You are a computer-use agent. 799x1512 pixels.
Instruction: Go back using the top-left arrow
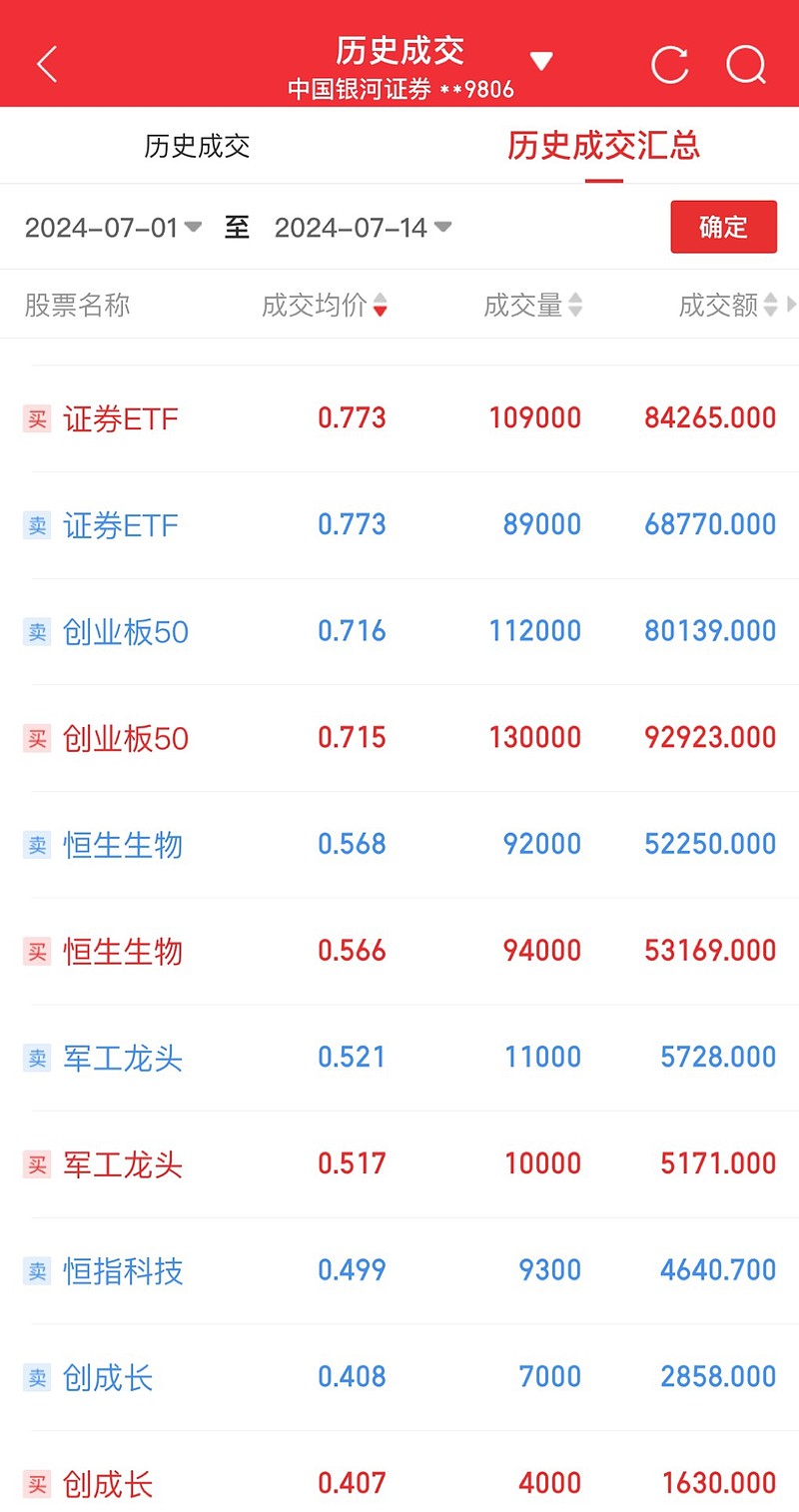[x=47, y=65]
